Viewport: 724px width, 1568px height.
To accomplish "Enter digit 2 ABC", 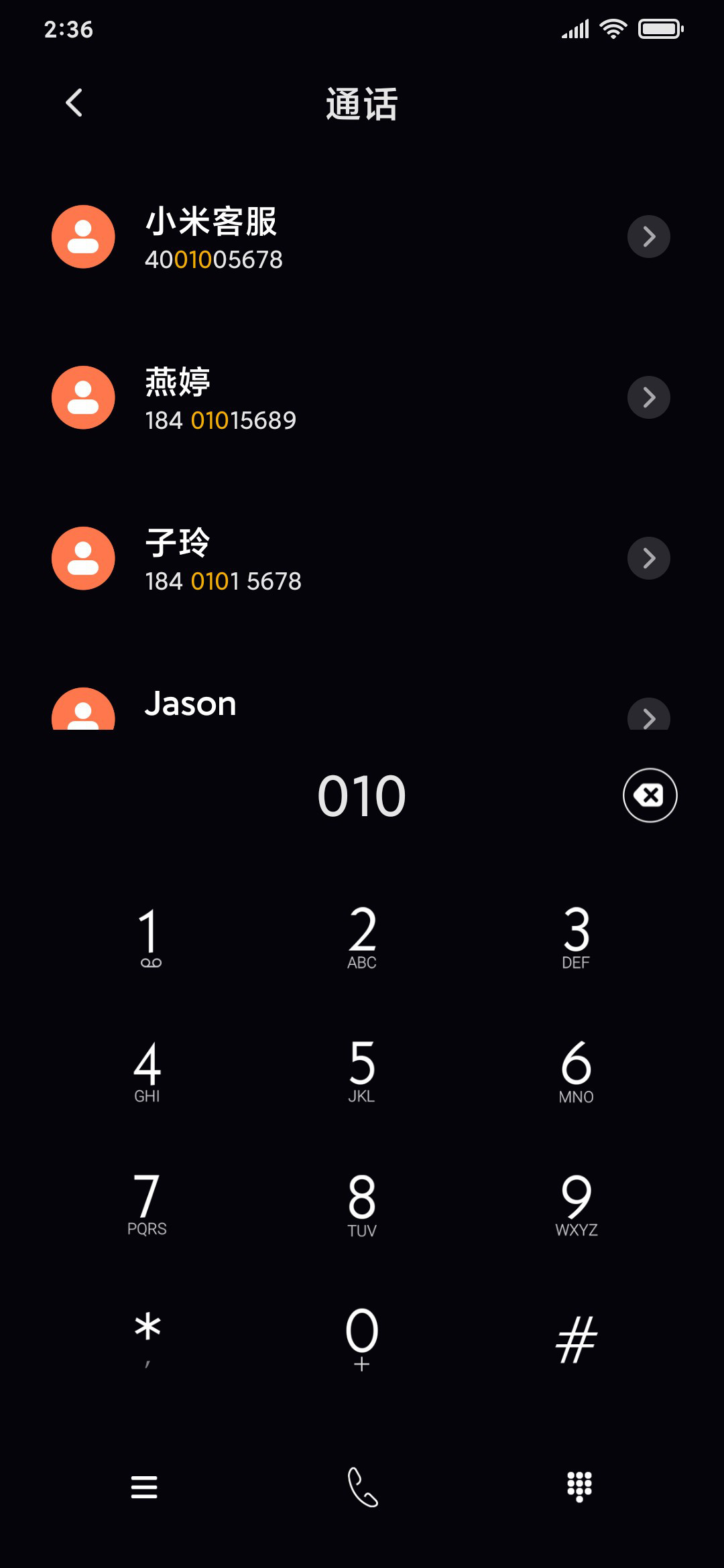I will click(x=362, y=937).
